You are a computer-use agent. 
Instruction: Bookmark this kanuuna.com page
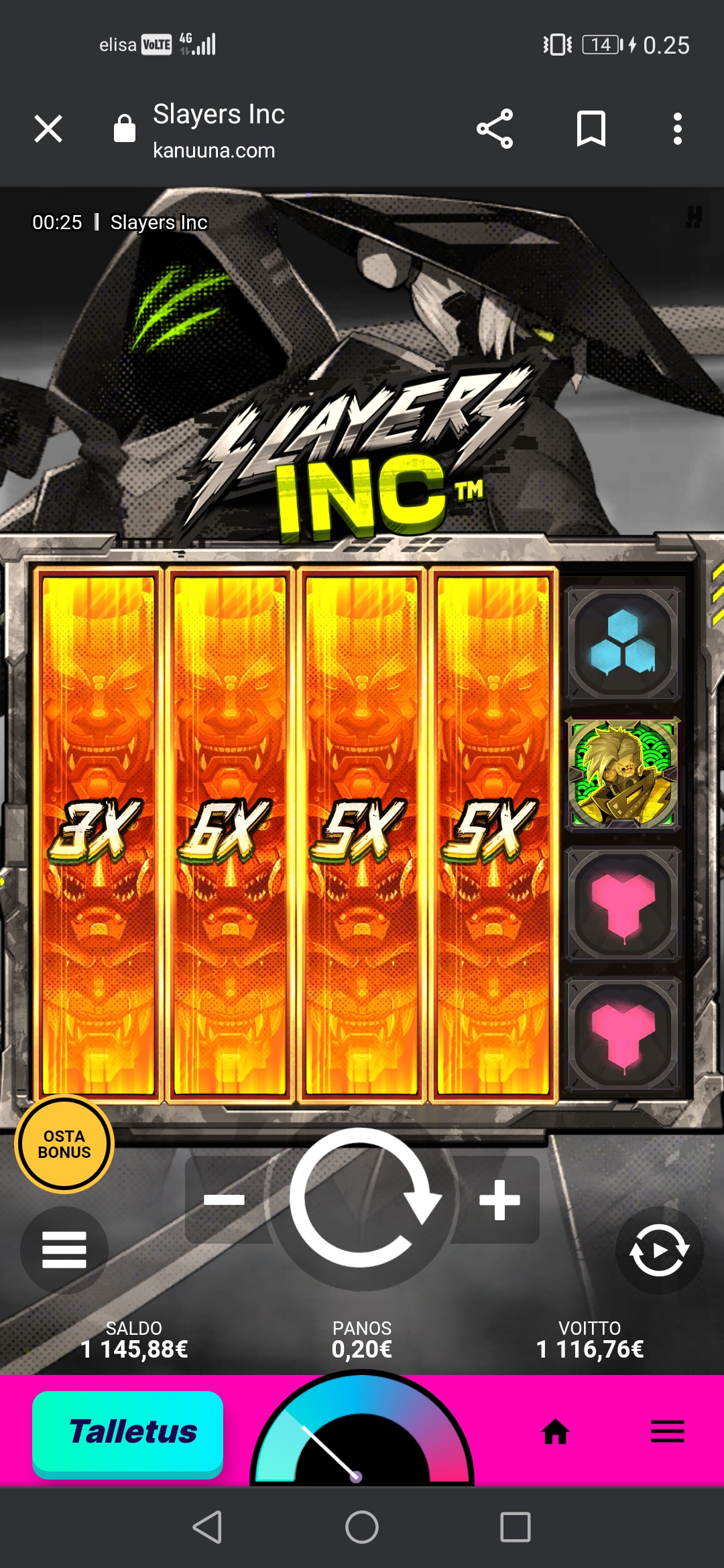coord(591,129)
